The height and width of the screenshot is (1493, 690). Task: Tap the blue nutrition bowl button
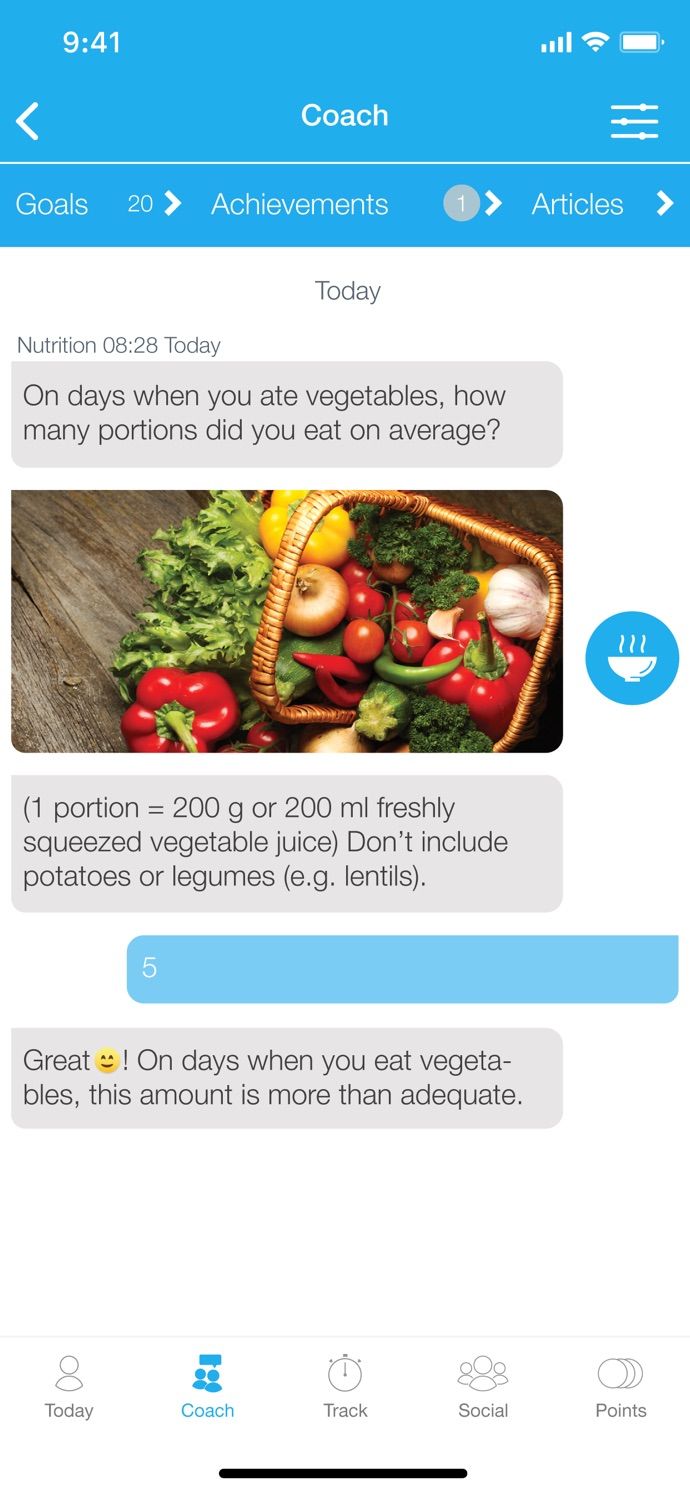(632, 658)
